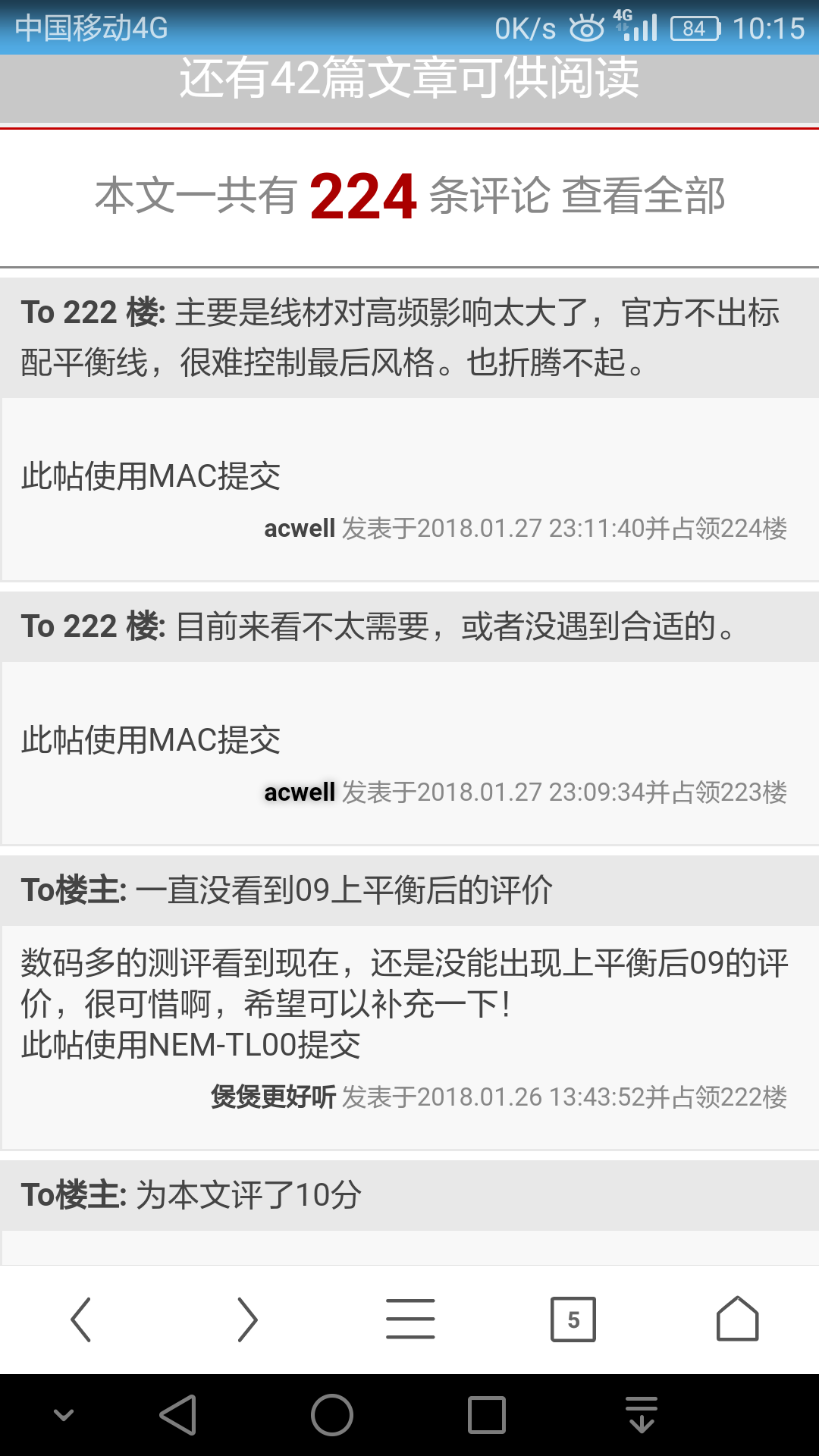Return to homepage with the home icon
This screenshot has width=819, height=1456.
point(736,1318)
